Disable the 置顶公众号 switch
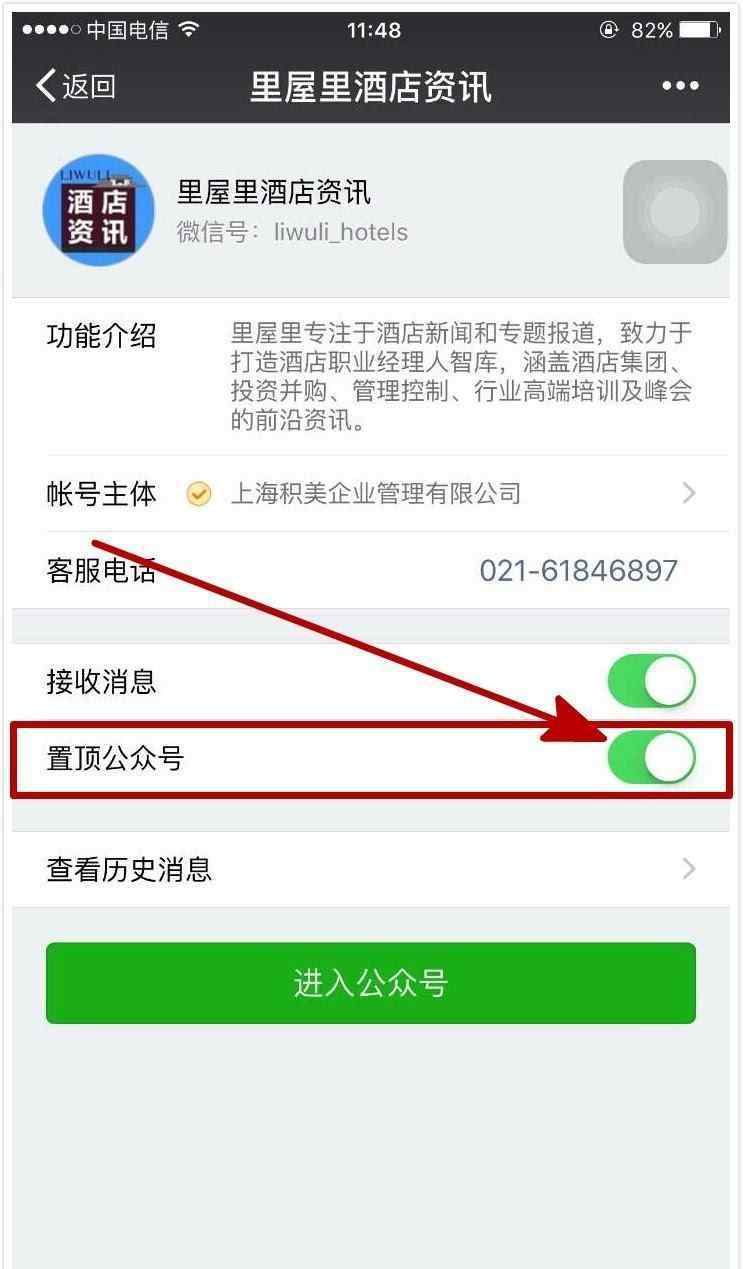743x1269 pixels. coord(651,759)
